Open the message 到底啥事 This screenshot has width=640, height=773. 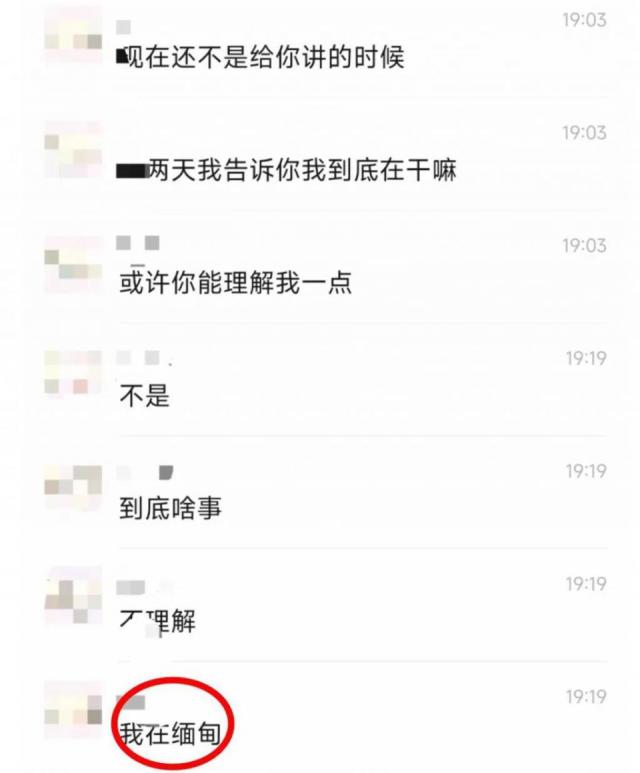tap(170, 510)
